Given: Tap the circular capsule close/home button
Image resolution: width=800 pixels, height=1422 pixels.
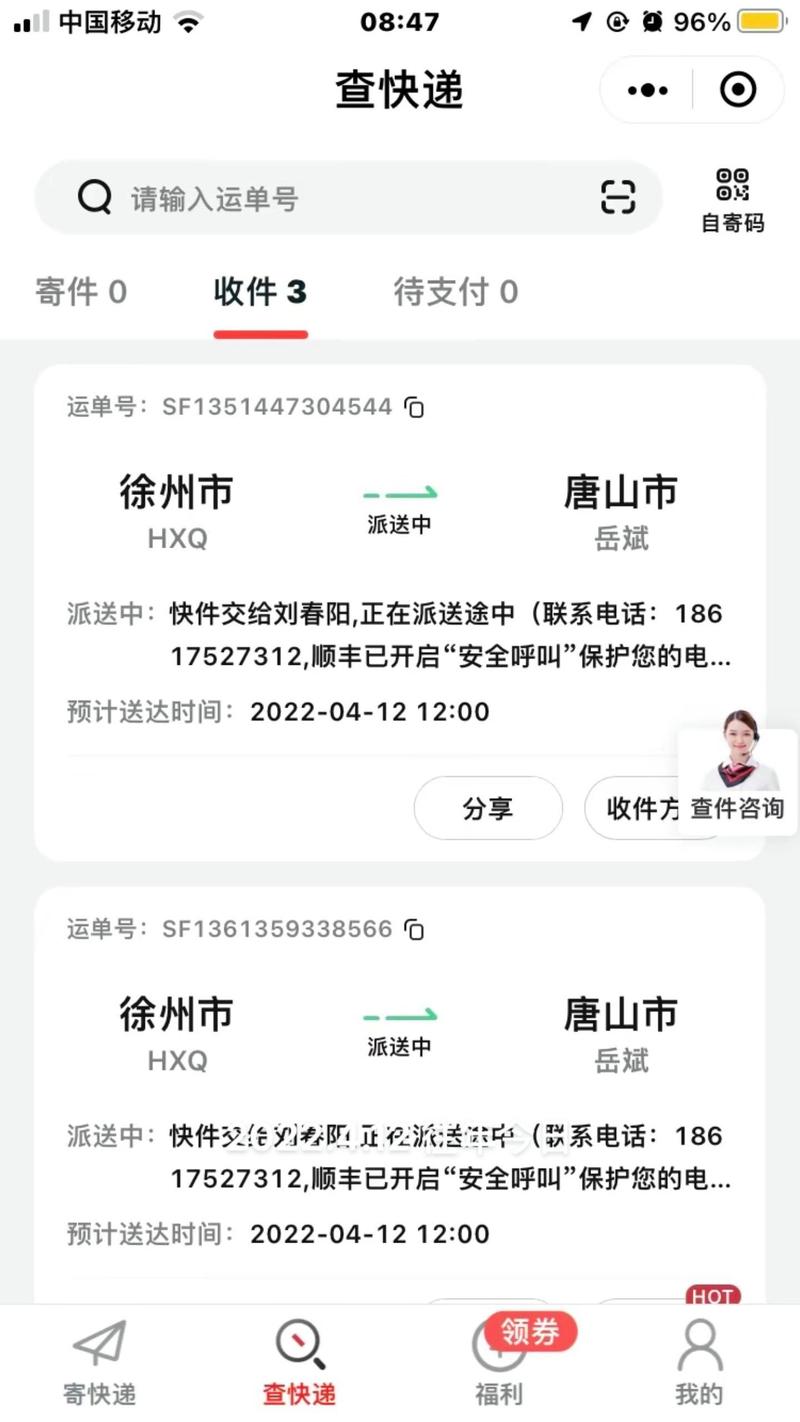Looking at the screenshot, I should coord(738,89).
